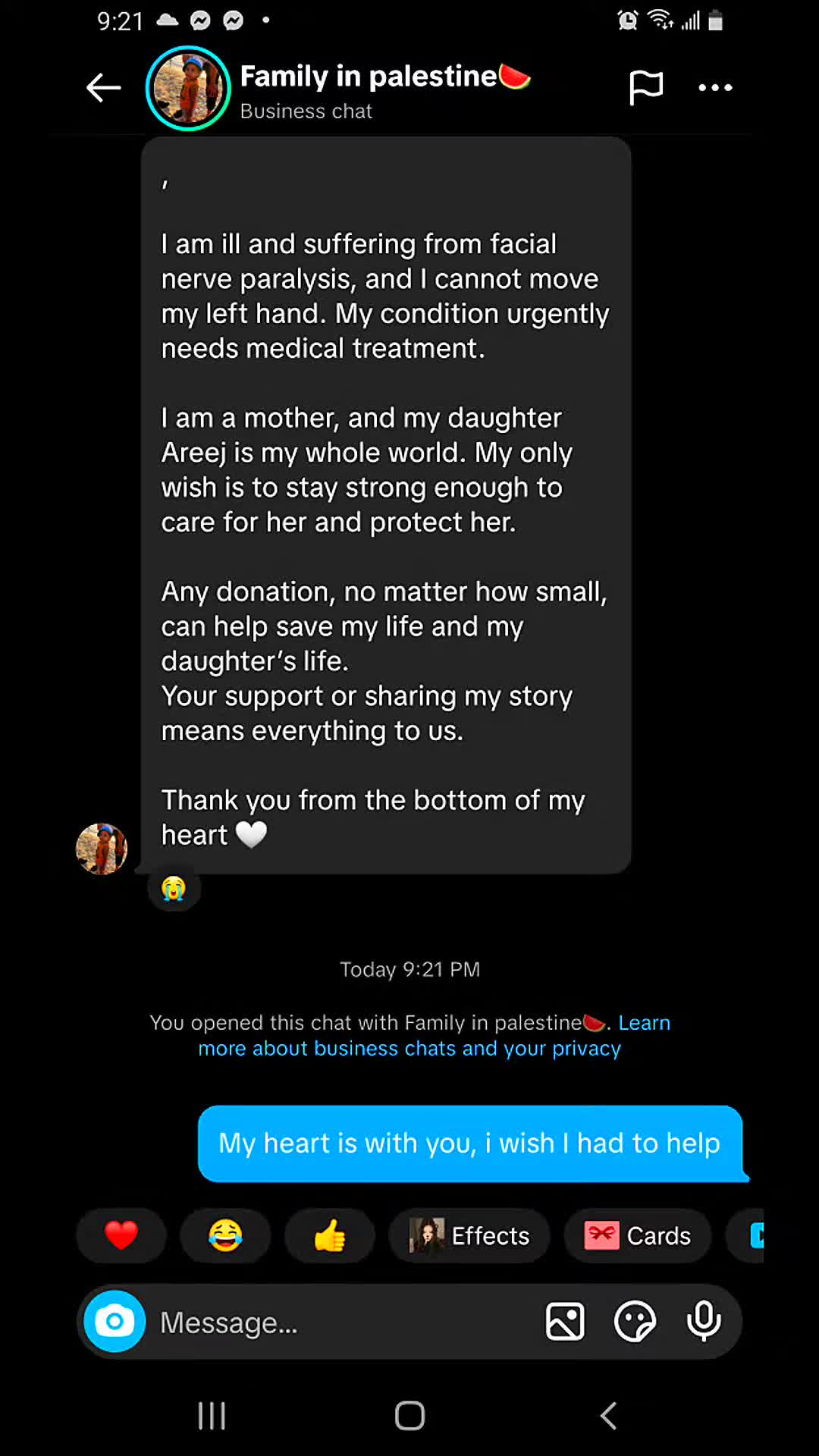
Task: Send the laughing emoji quick reaction
Action: click(x=225, y=1235)
